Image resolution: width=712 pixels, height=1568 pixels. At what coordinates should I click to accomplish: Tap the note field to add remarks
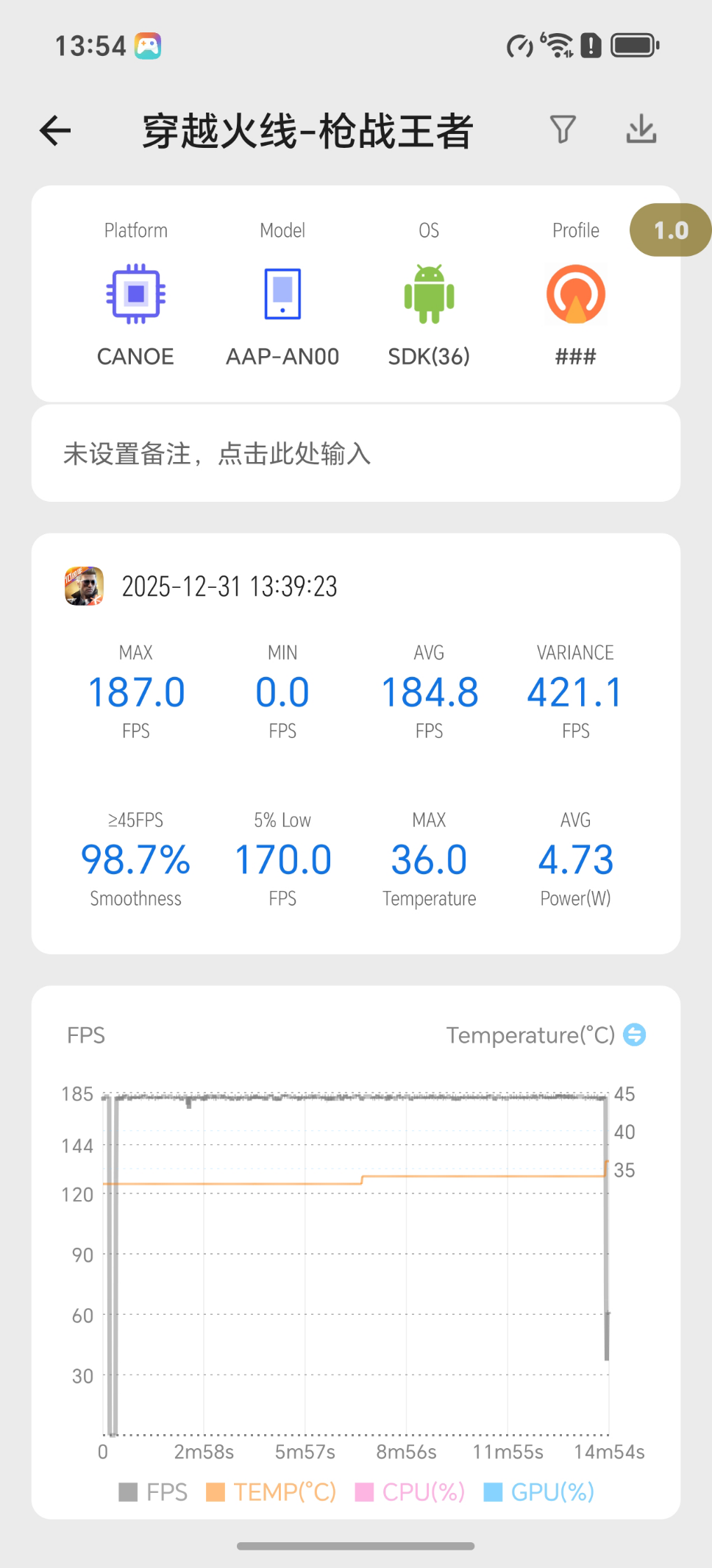point(355,453)
